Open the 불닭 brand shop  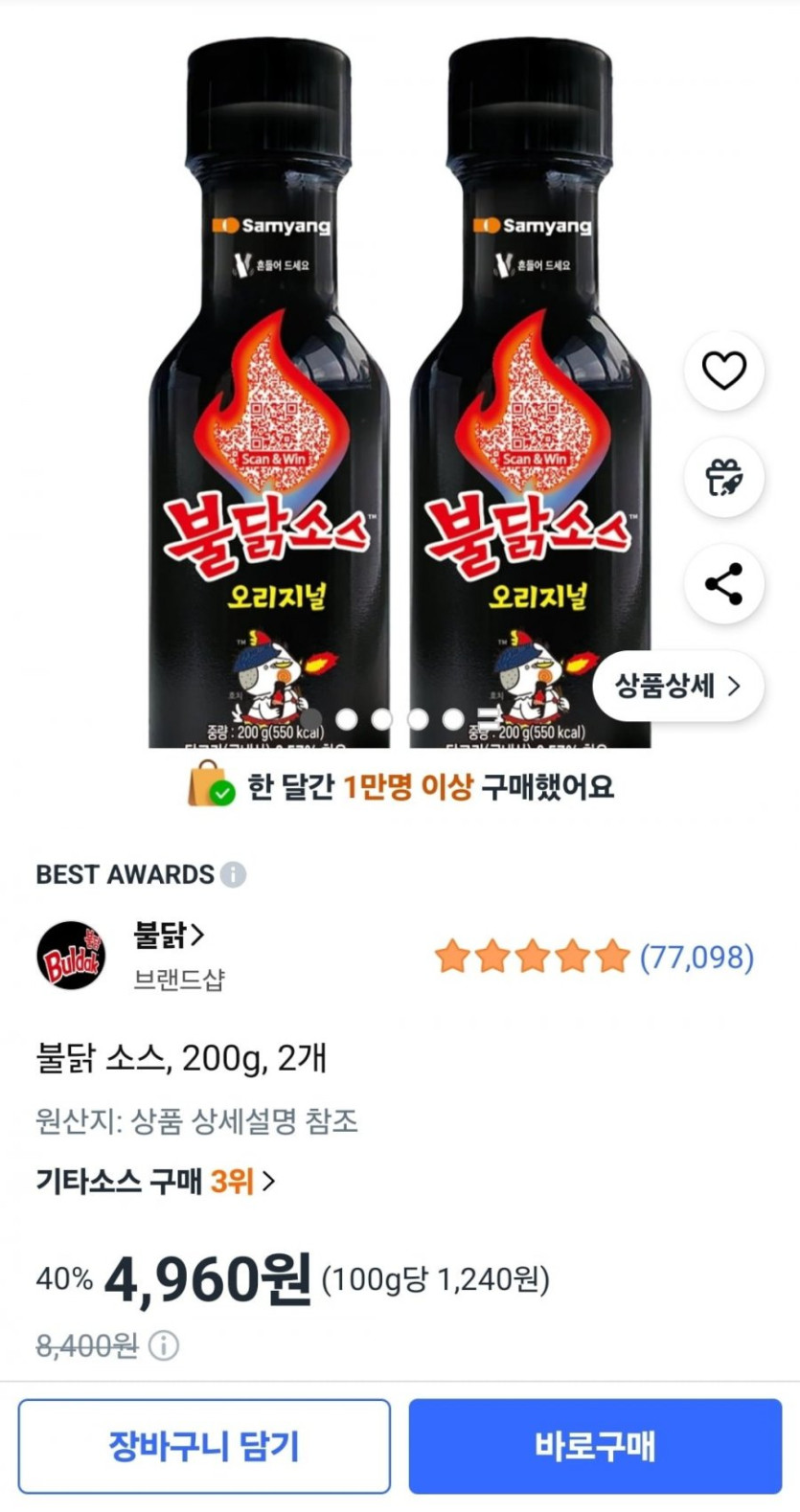tap(170, 936)
